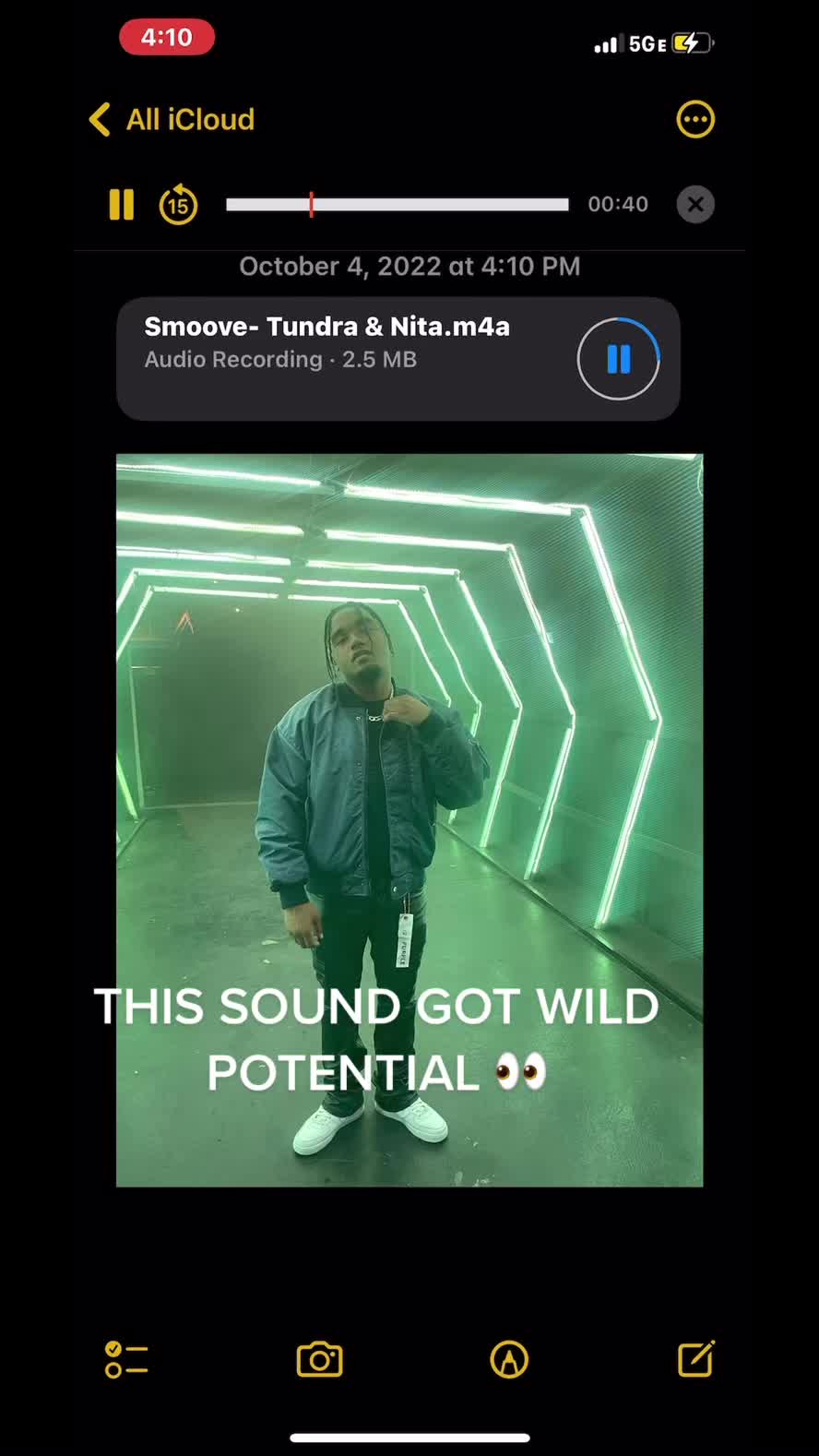Pause audio in the top player bar
The height and width of the screenshot is (1456, 819).
coord(122,204)
